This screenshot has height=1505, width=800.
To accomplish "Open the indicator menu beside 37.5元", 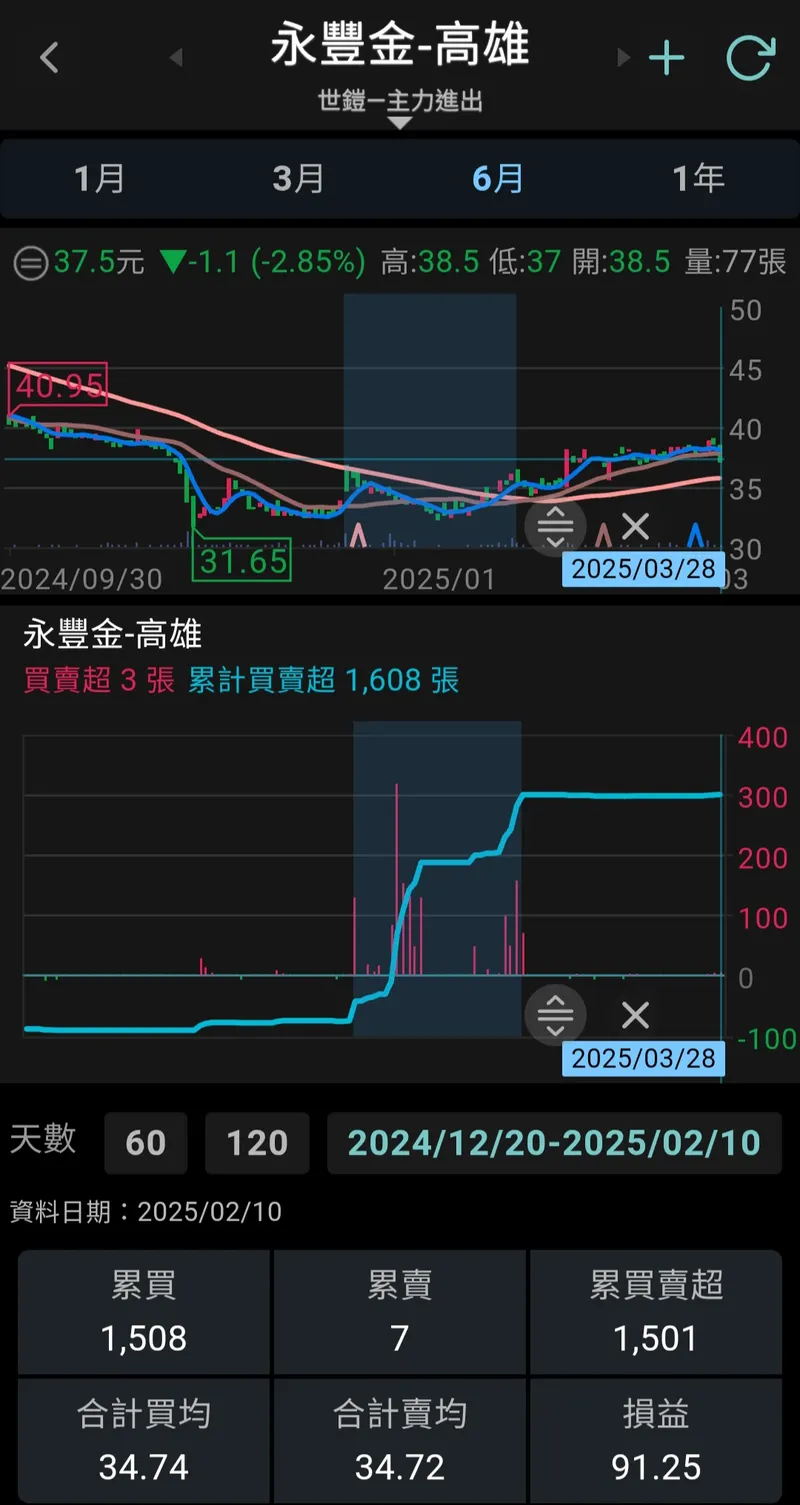I will pos(31,264).
